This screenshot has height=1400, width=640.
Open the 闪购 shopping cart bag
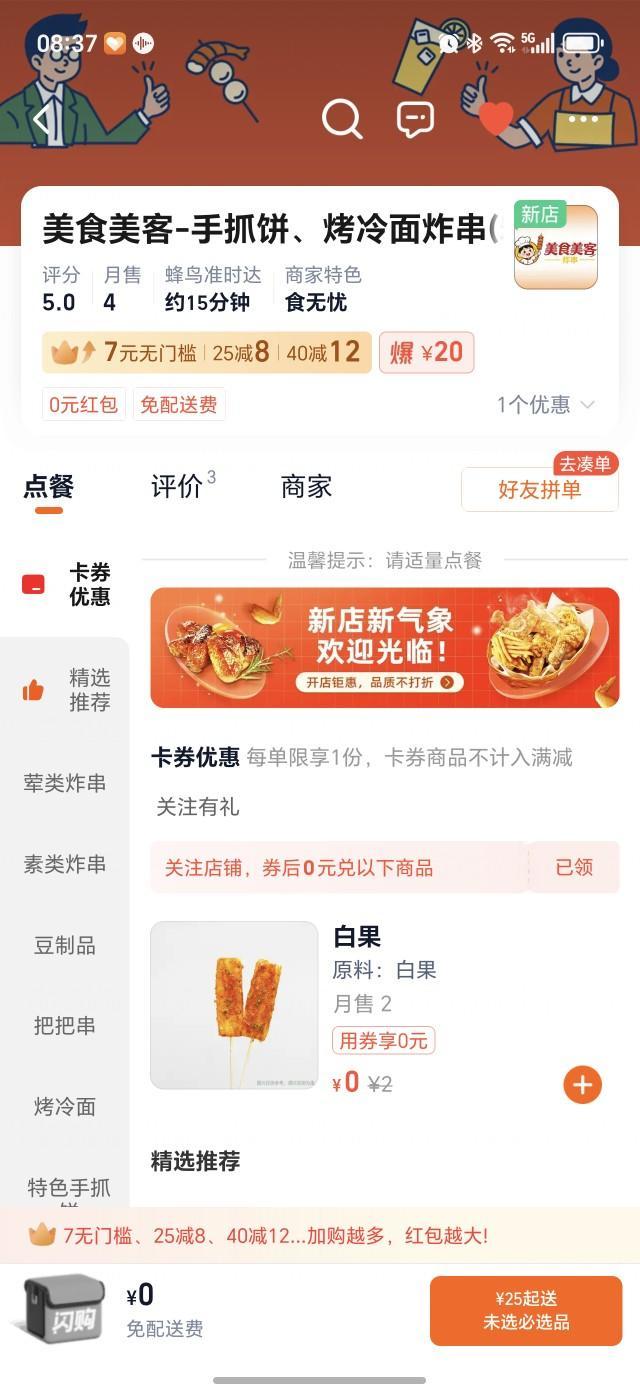(63, 1310)
